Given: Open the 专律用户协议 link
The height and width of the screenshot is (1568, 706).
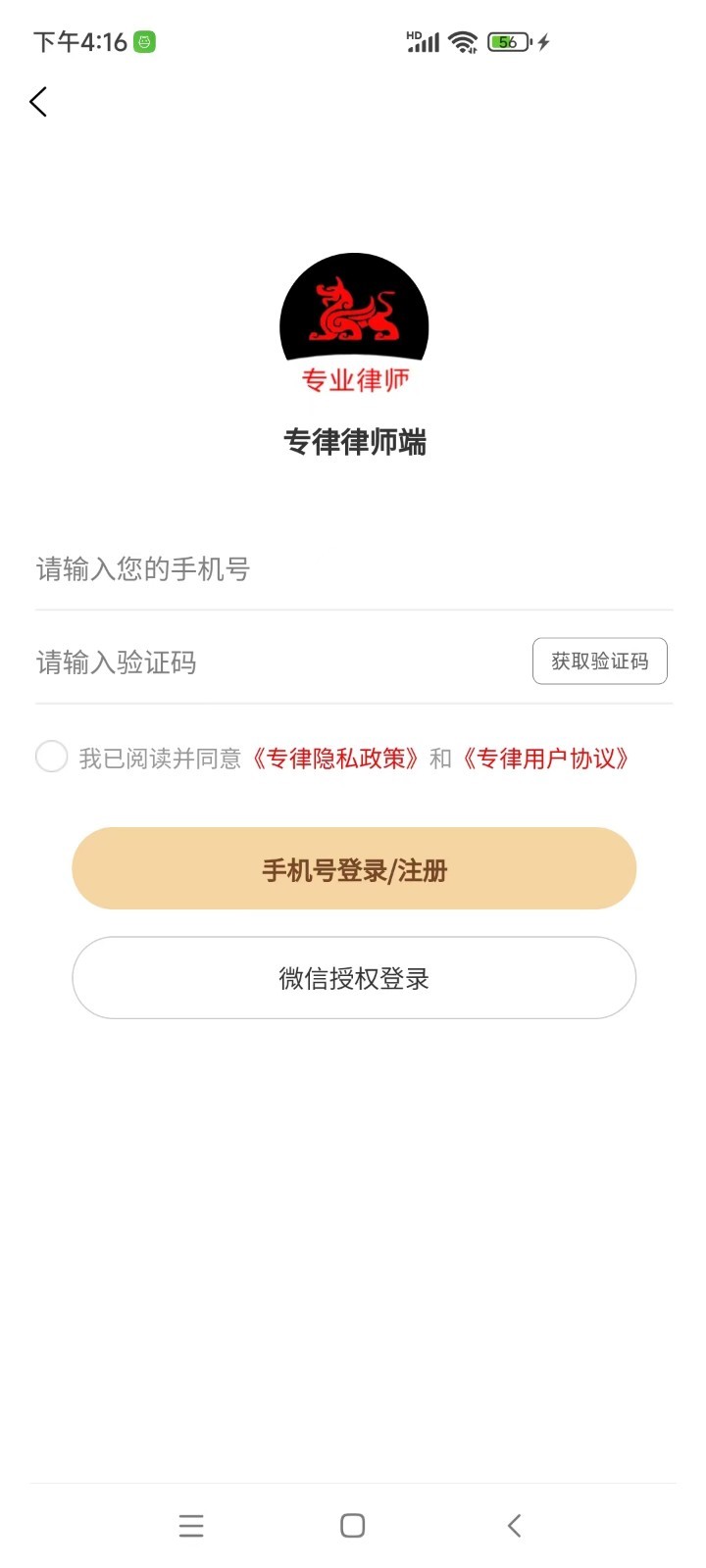Looking at the screenshot, I should [546, 759].
